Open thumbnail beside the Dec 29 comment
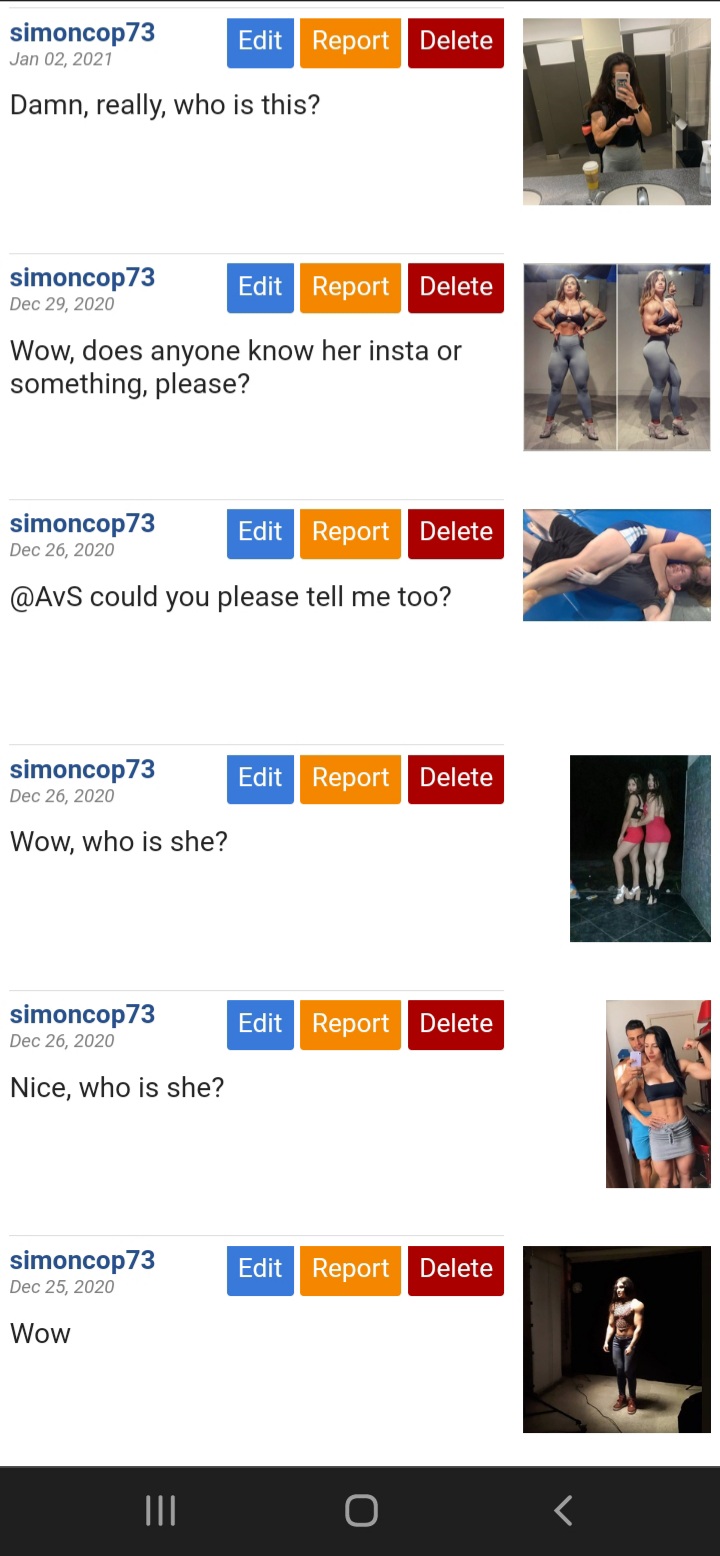This screenshot has height=1556, width=720. (x=616, y=357)
